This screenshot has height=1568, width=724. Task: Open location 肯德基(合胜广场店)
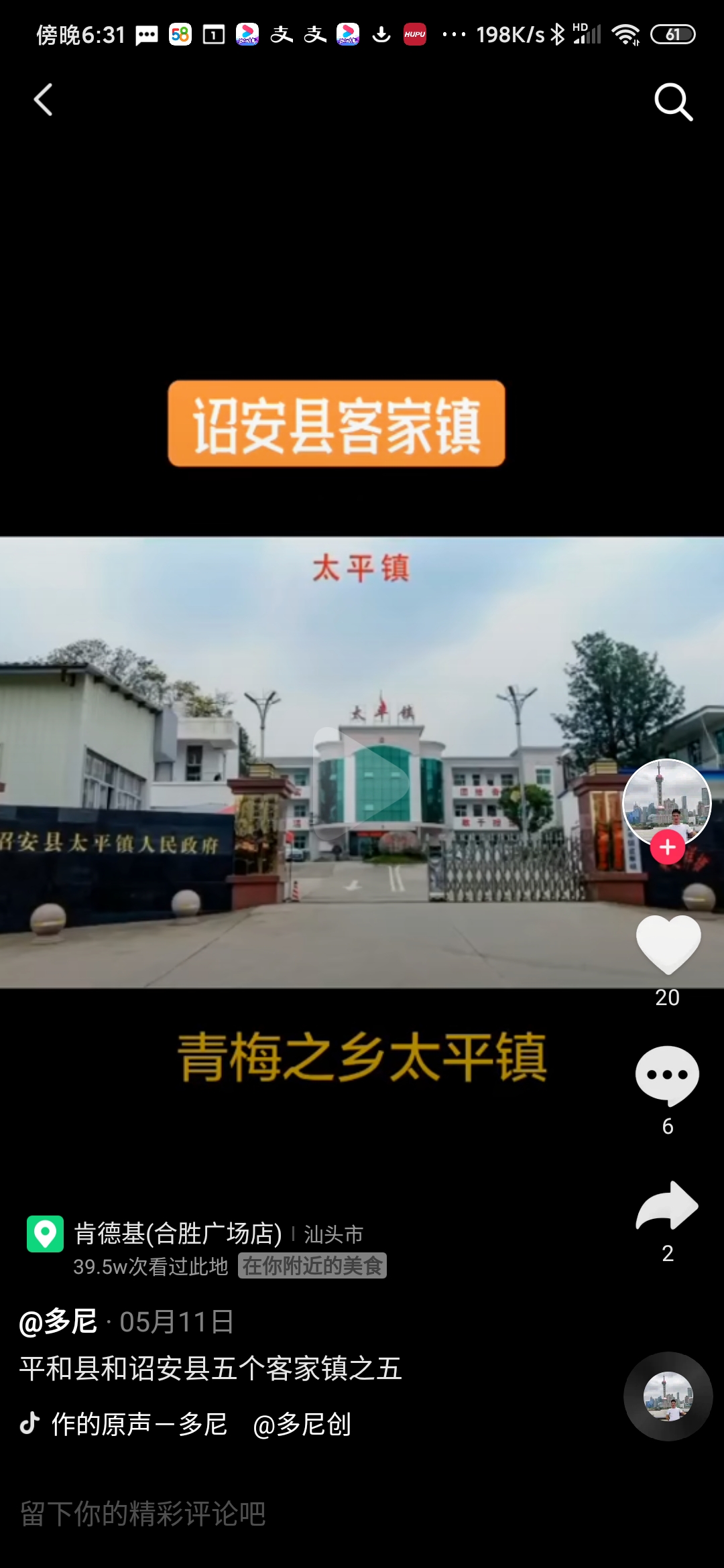(178, 1234)
